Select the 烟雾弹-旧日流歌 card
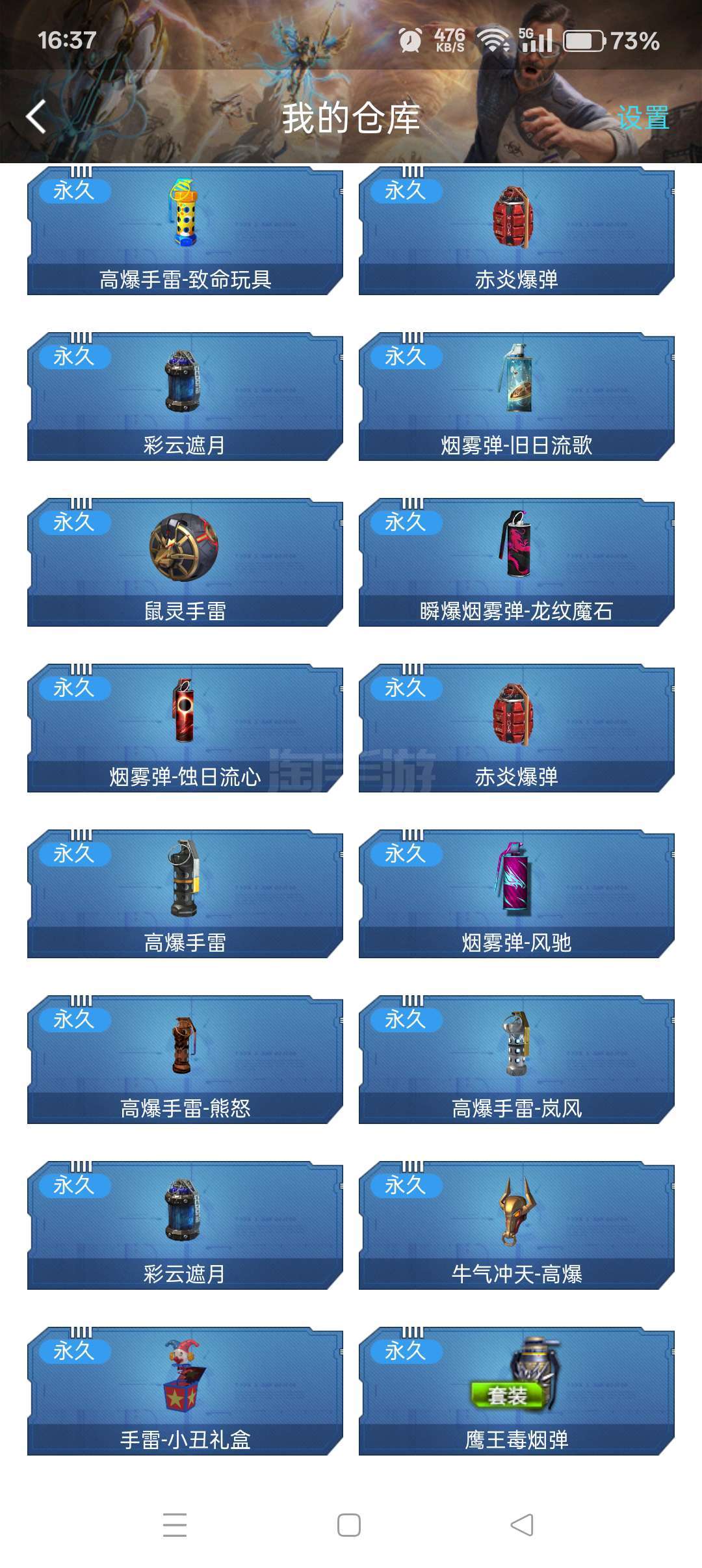Viewport: 702px width, 1568px height. [516, 397]
